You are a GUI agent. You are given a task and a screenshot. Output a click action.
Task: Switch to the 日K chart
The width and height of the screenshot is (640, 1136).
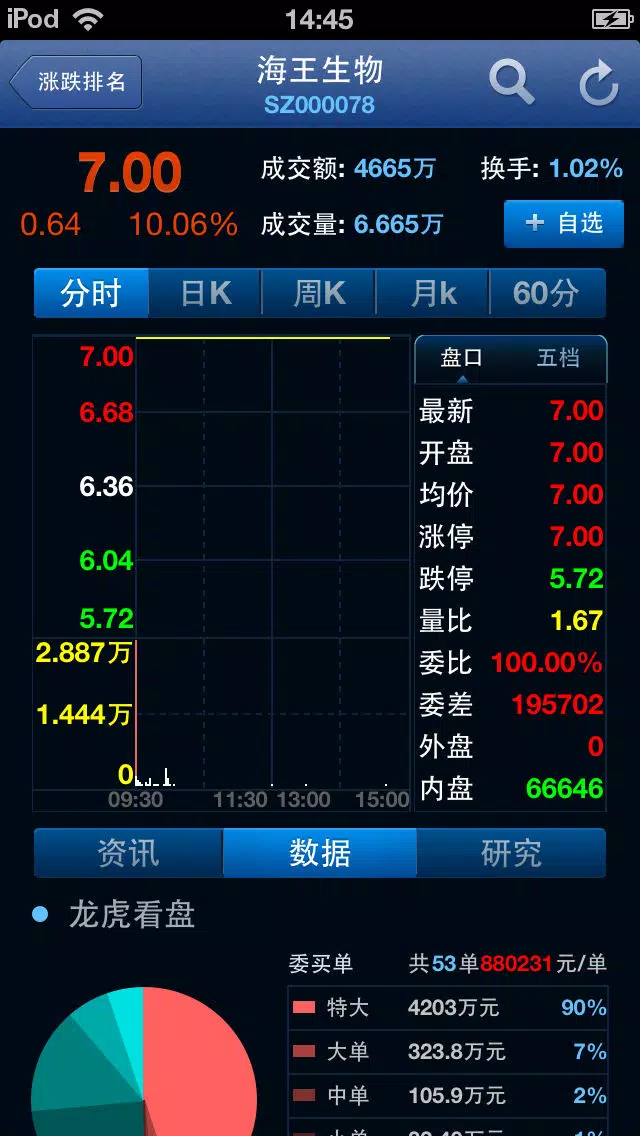[205, 293]
